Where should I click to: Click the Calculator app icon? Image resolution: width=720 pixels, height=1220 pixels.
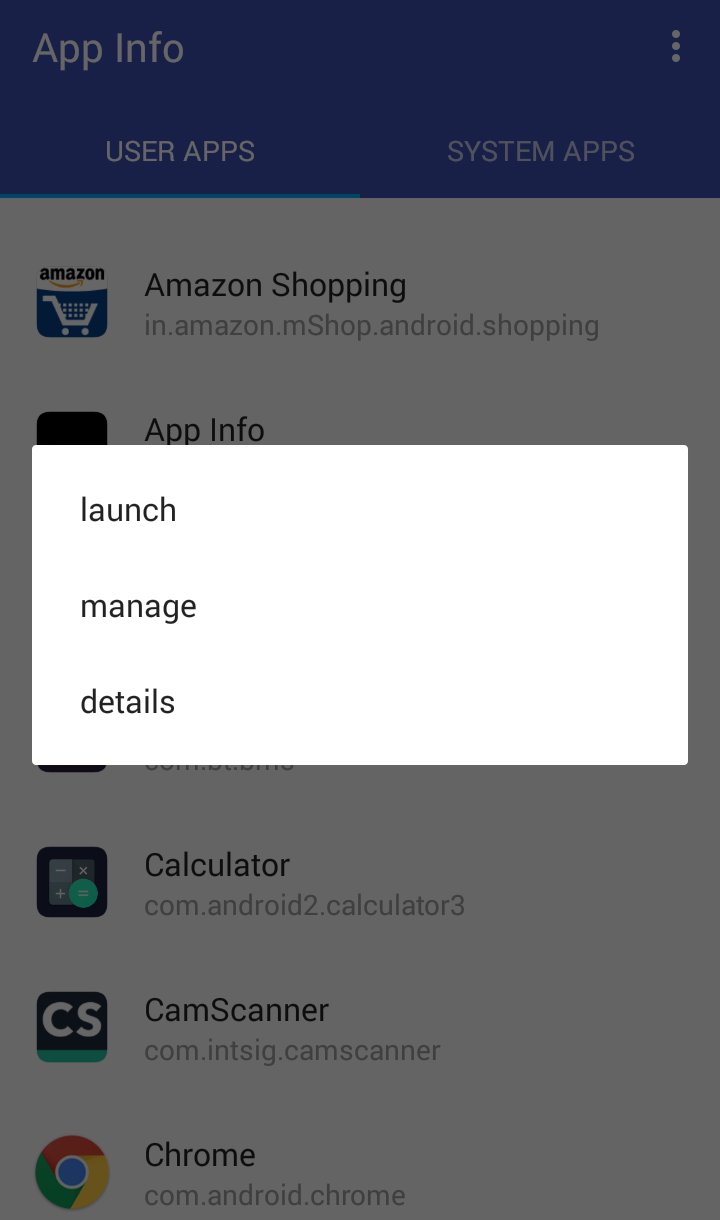(71, 881)
